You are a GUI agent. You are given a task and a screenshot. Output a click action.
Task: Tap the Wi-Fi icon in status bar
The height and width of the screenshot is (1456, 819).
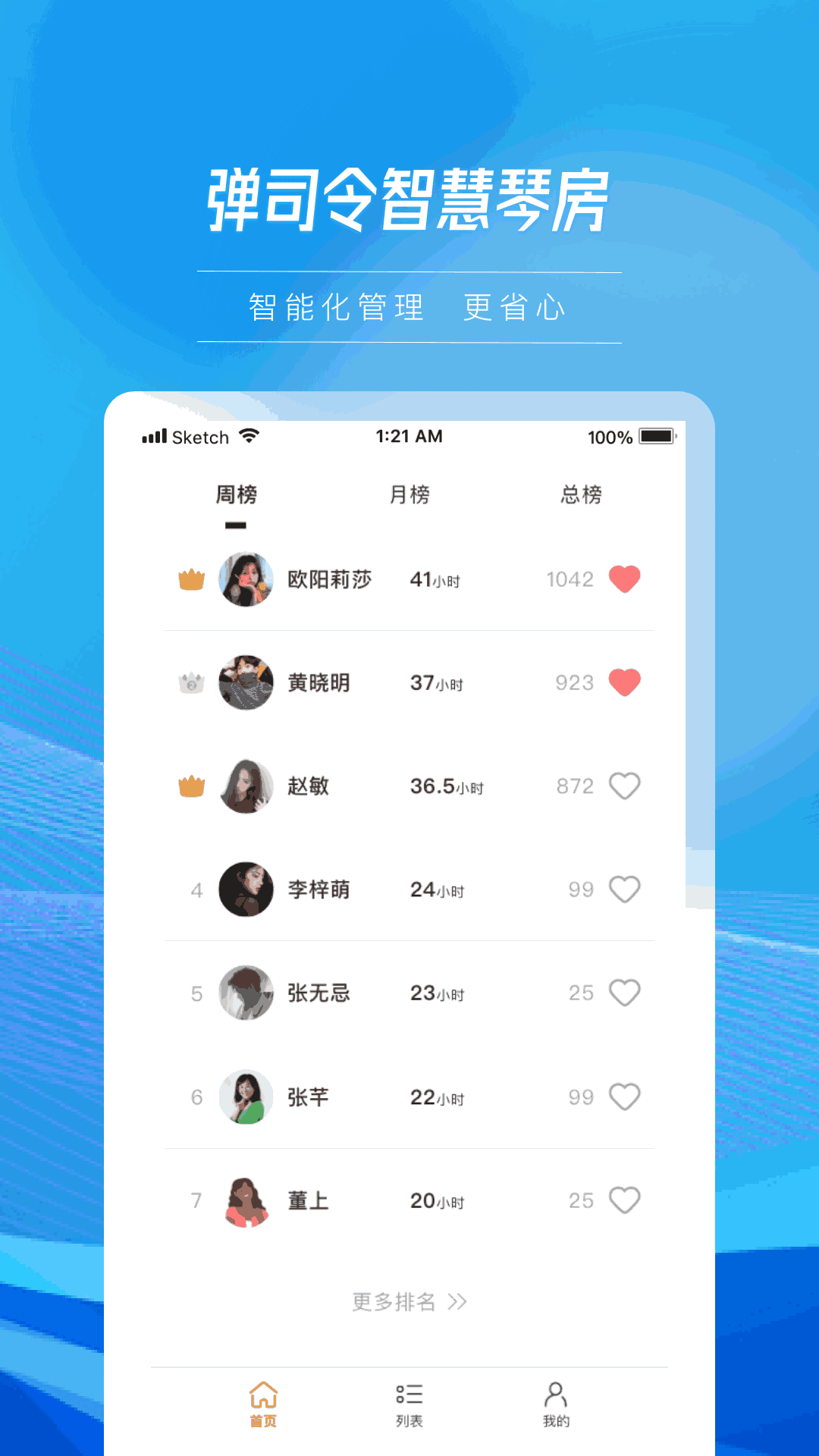(248, 436)
